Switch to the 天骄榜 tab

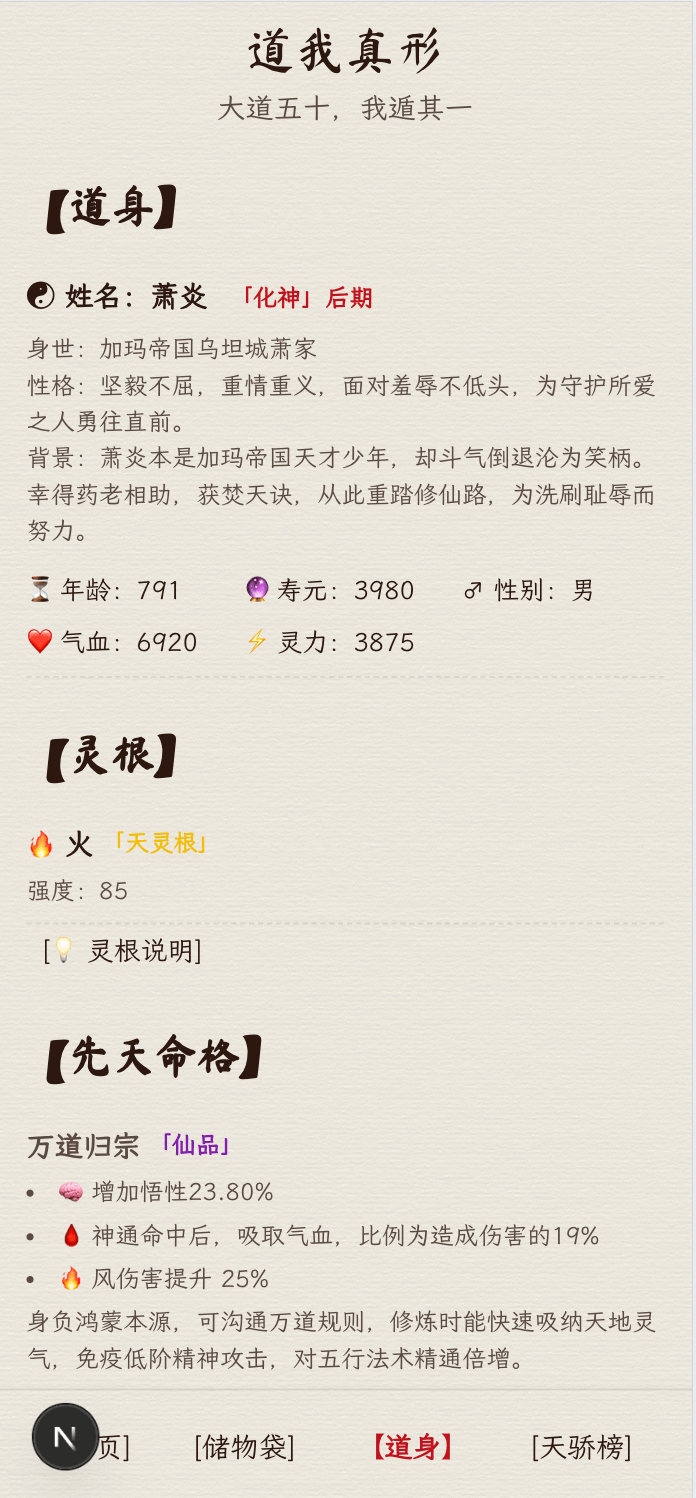click(581, 1446)
